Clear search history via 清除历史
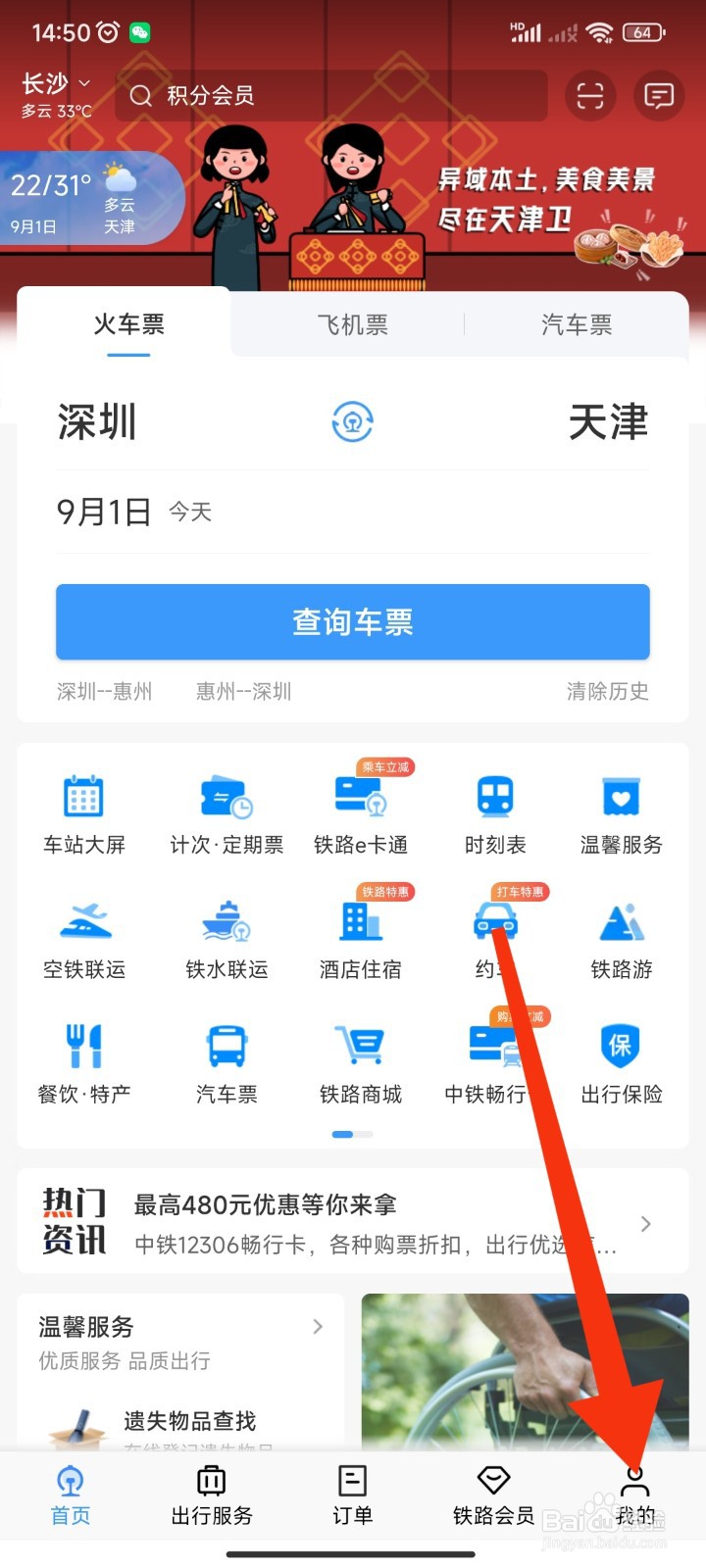 pos(608,691)
